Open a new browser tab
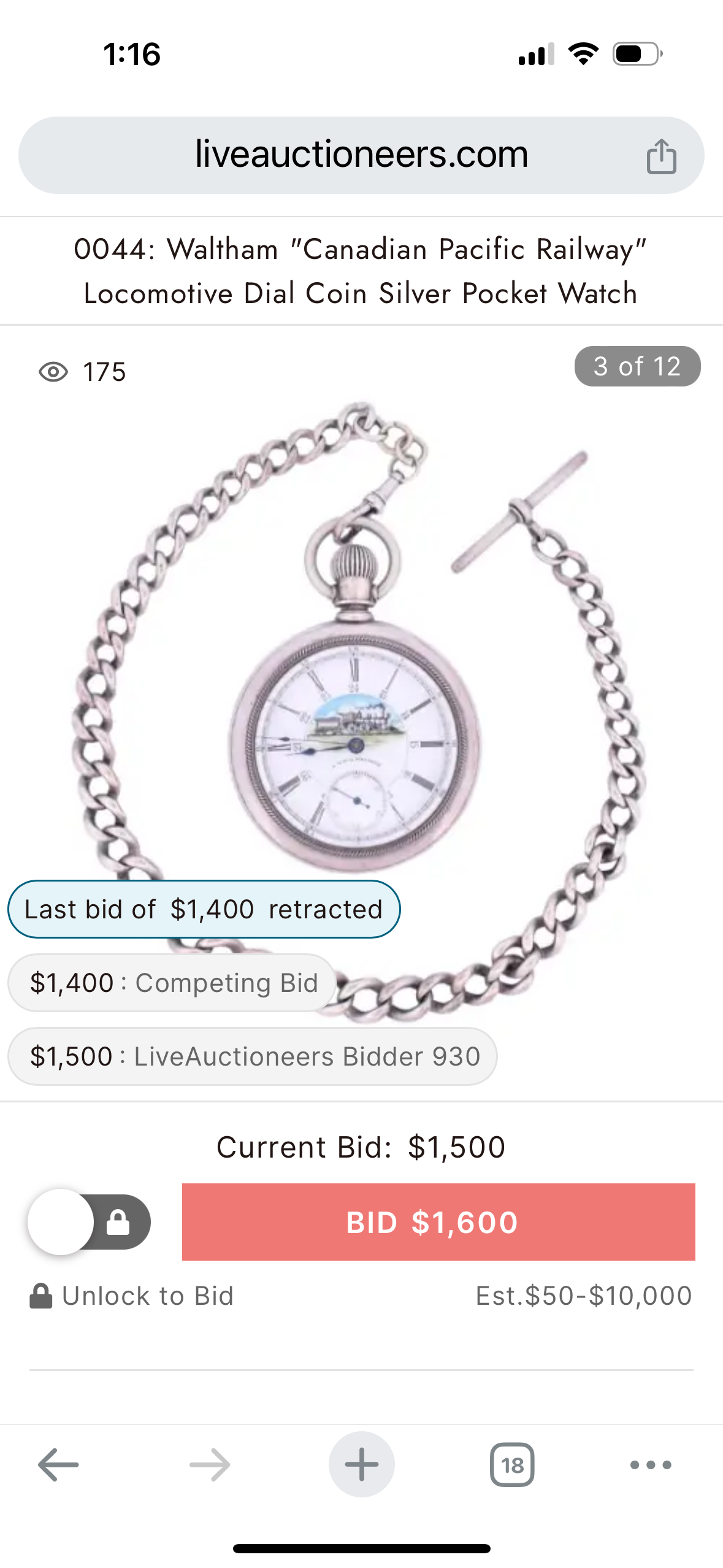This screenshot has height=1568, width=723. (361, 1465)
